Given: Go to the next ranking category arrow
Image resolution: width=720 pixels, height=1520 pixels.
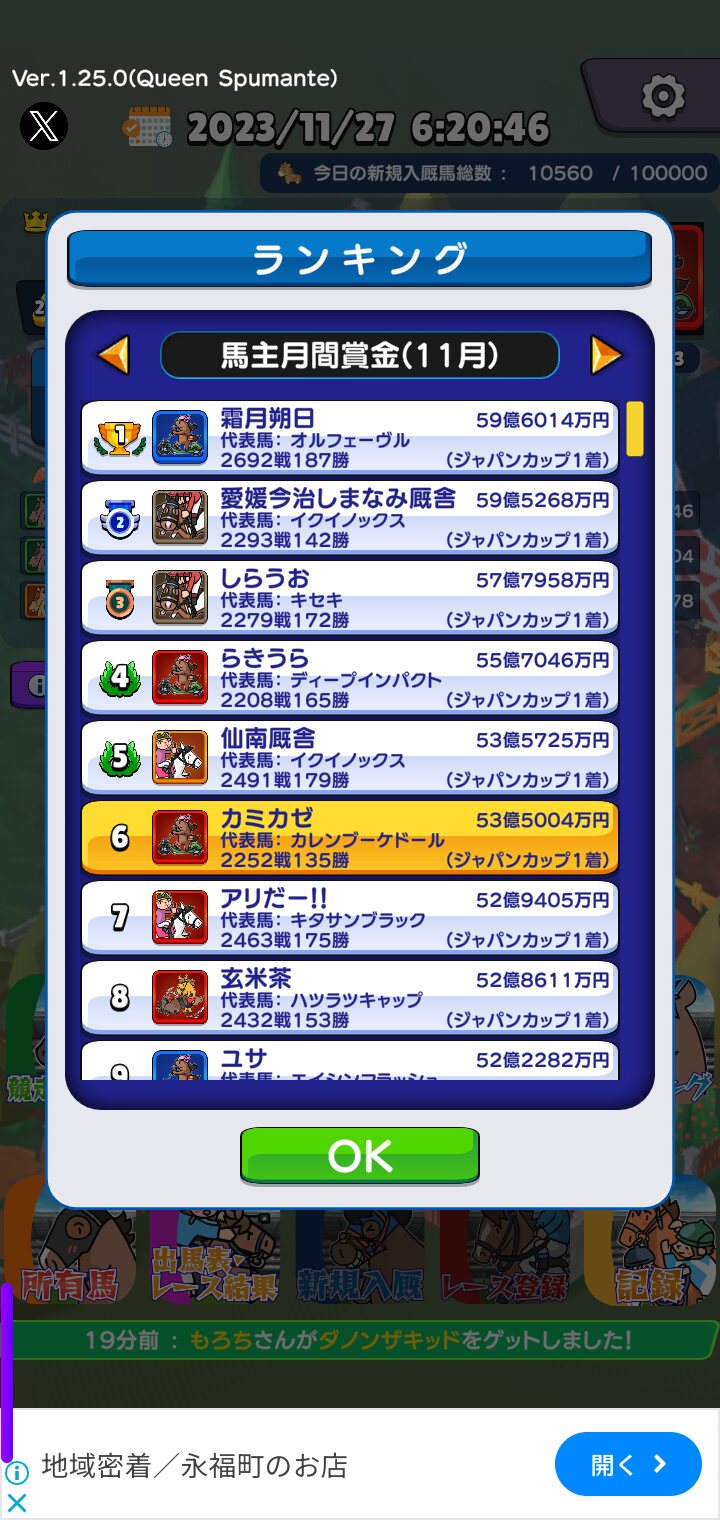Looking at the screenshot, I should tap(606, 355).
